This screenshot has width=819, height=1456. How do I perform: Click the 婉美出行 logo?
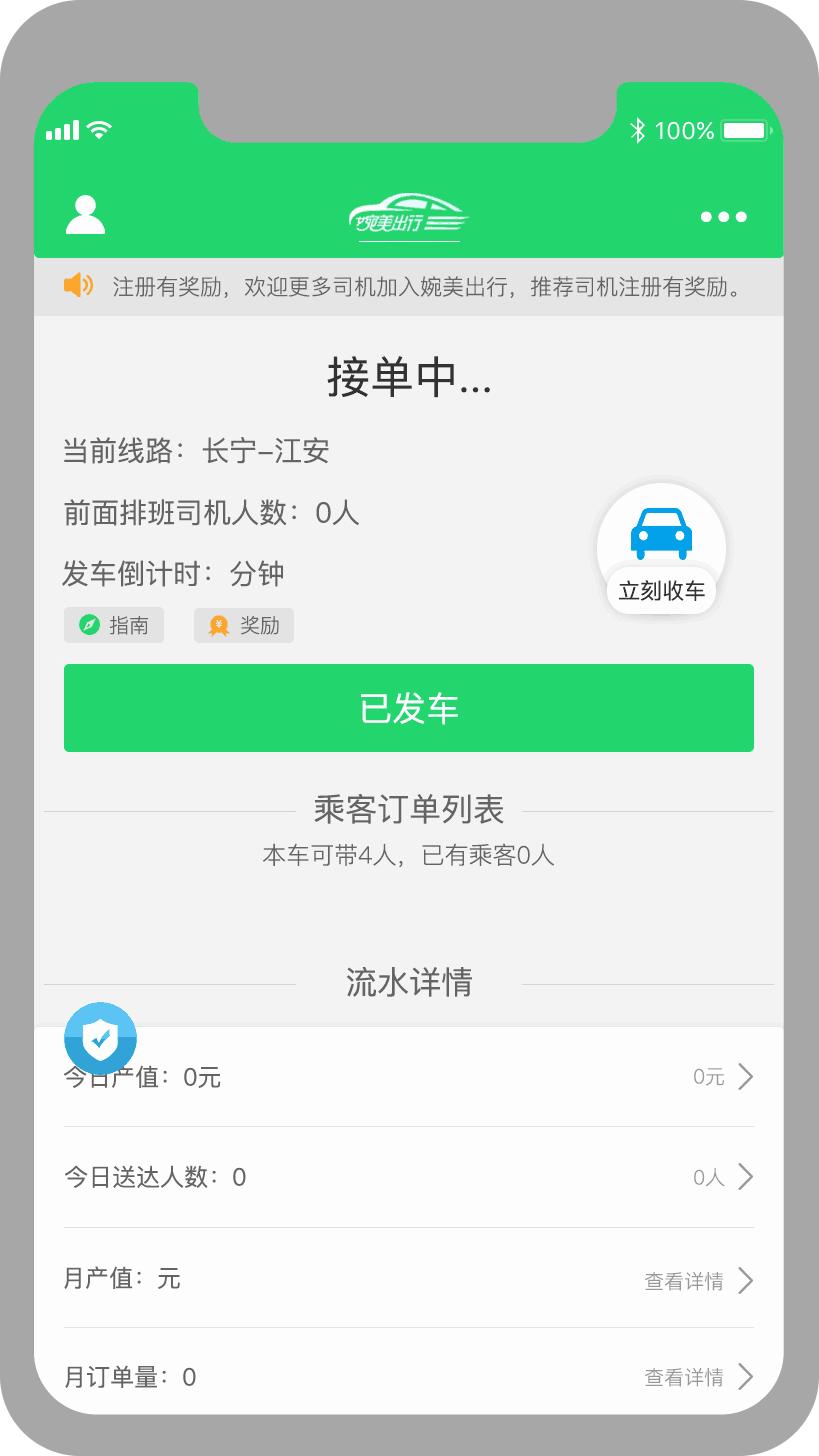pyautogui.click(x=409, y=216)
